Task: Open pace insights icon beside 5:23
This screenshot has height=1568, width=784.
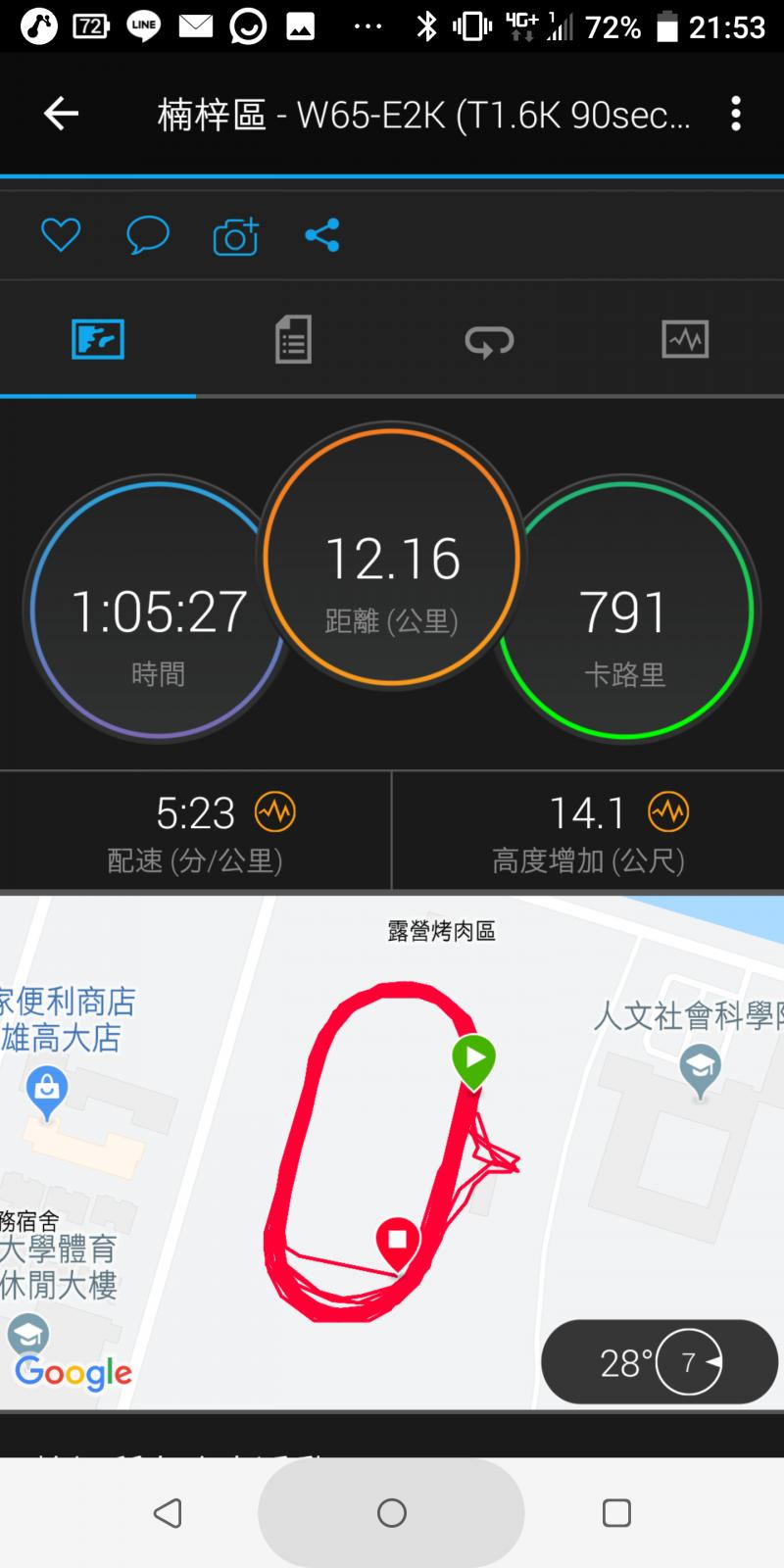Action: 275,811
